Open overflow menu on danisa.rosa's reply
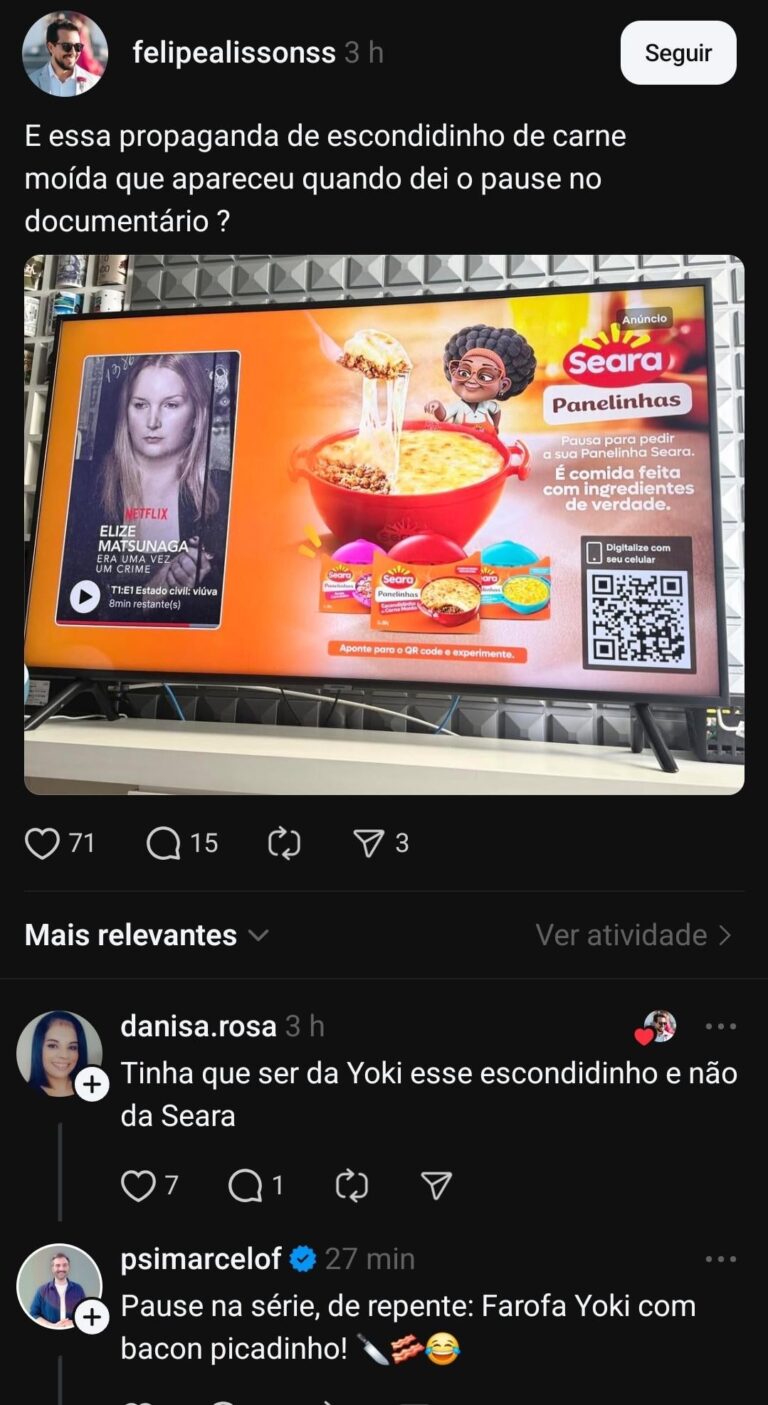This screenshot has width=768, height=1405. (x=720, y=1027)
